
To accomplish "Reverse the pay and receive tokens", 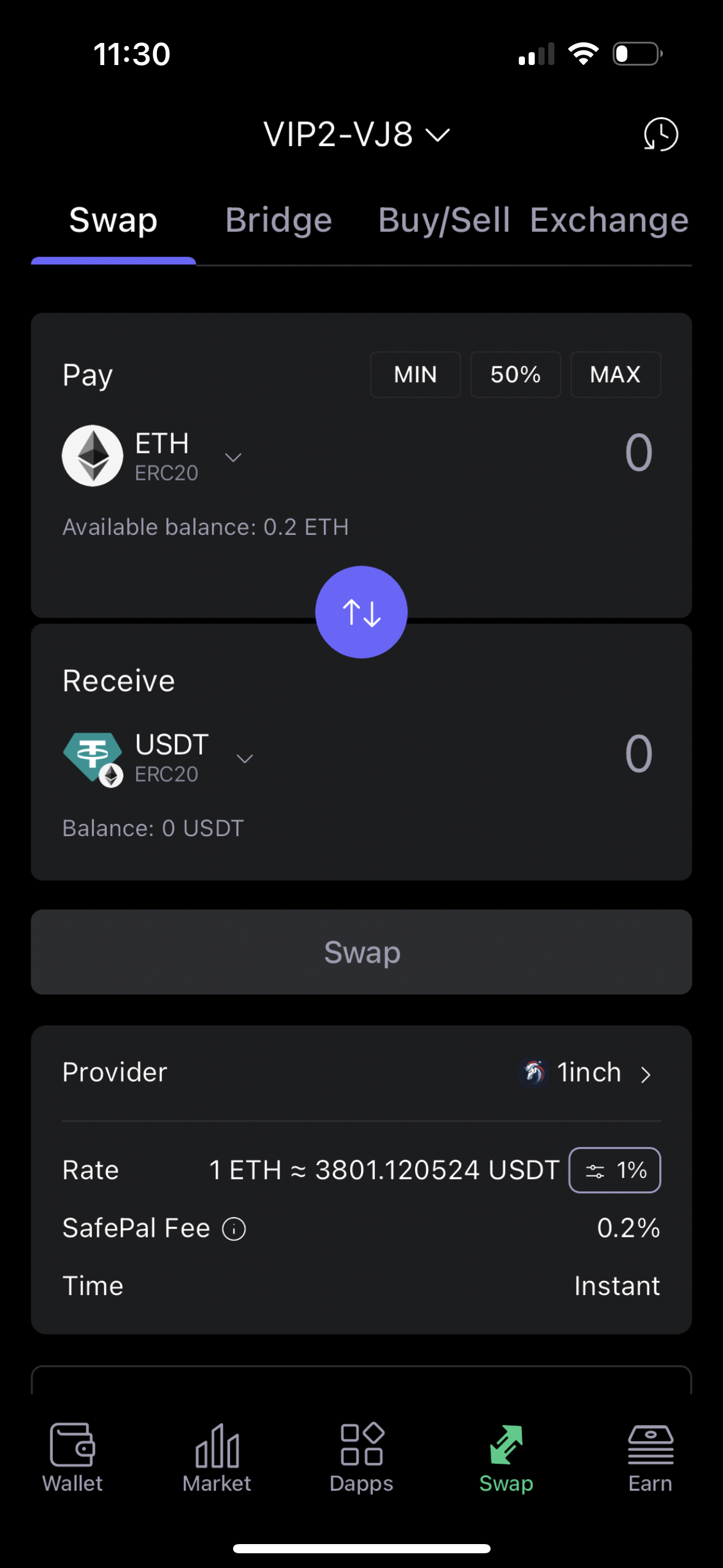I will pos(361,612).
